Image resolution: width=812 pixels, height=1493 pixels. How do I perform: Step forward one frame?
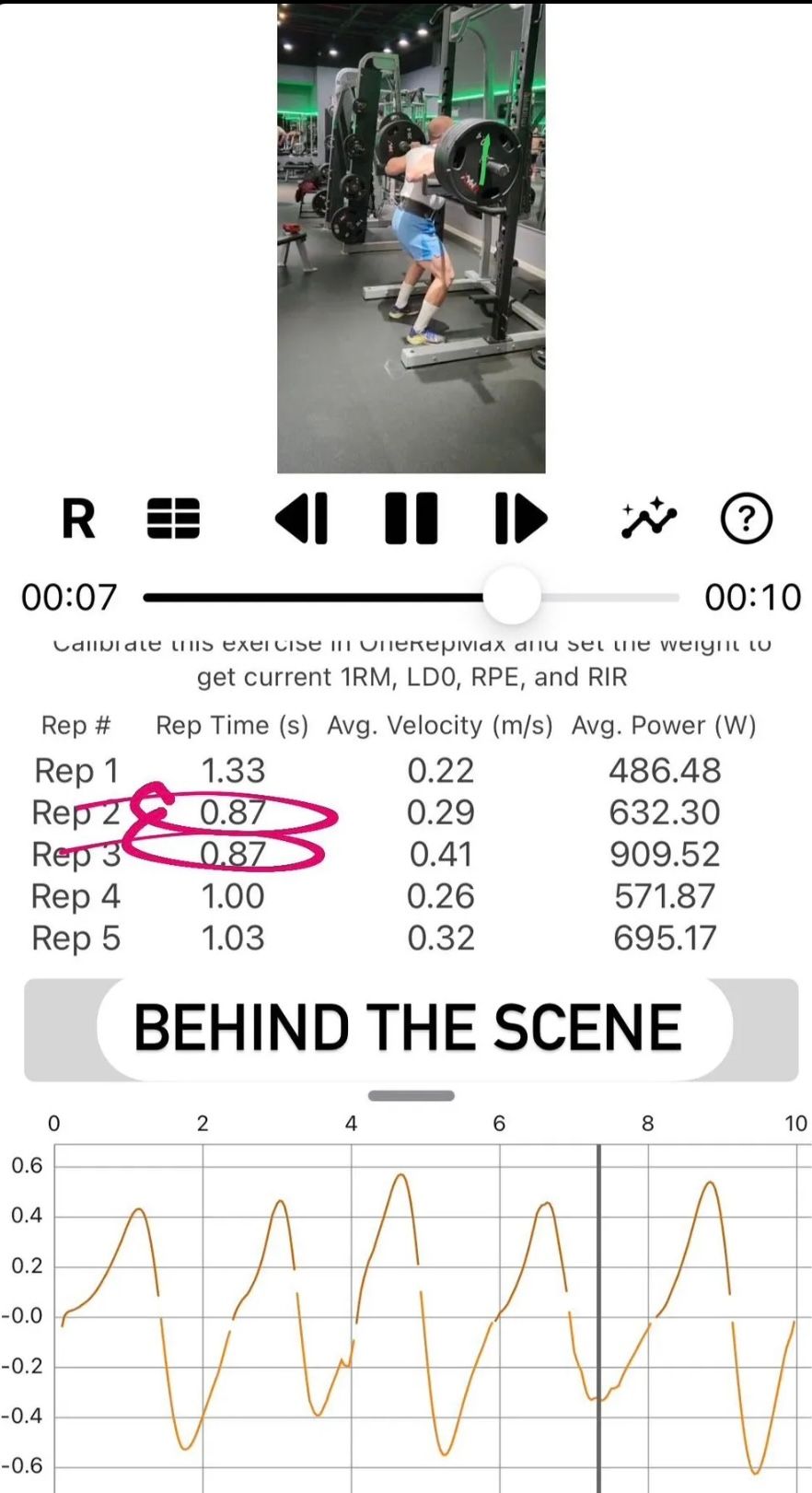pos(520,519)
